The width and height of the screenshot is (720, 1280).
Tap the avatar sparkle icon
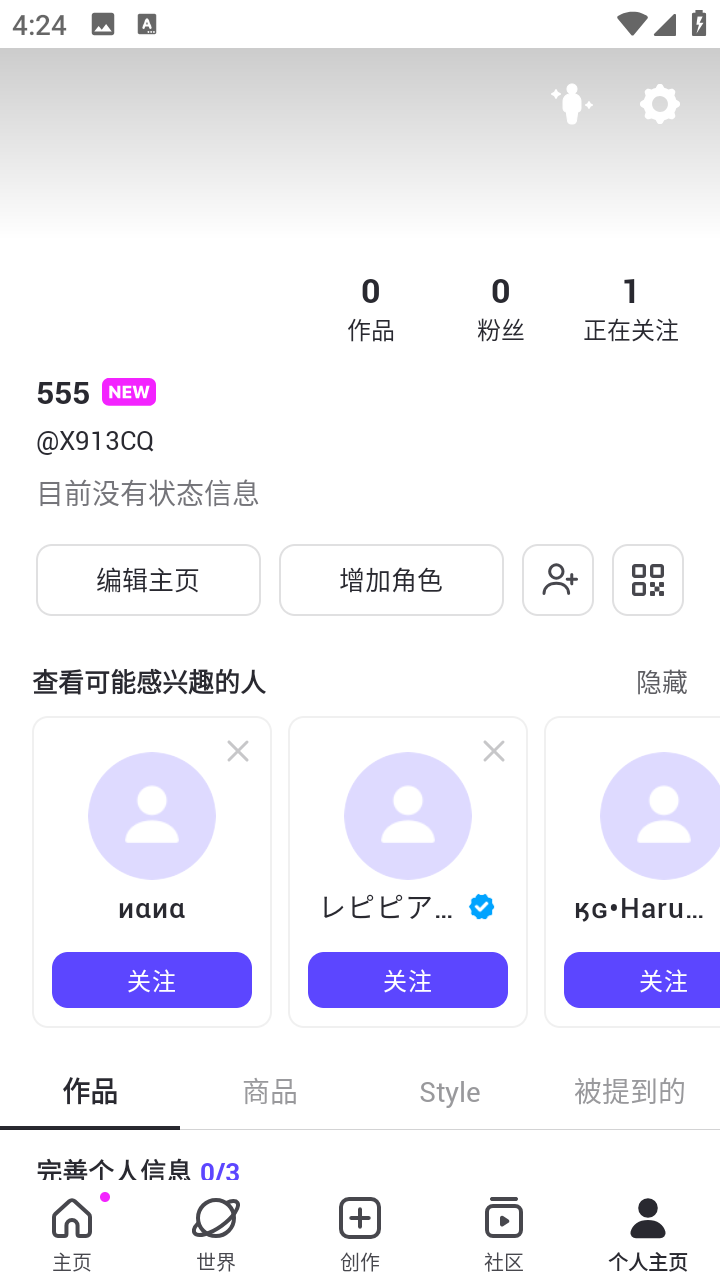572,104
